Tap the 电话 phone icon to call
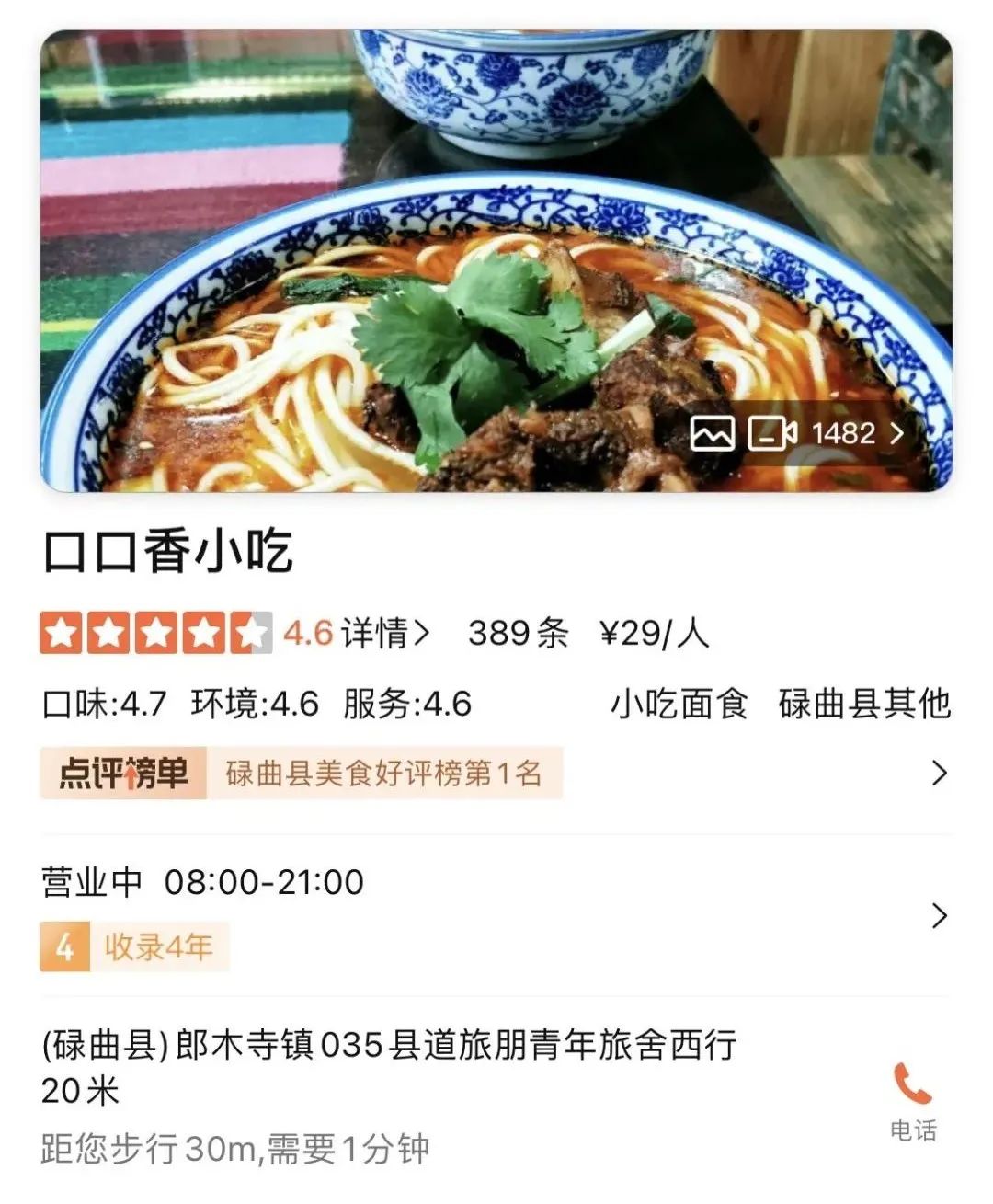The image size is (993, 1204). click(912, 1085)
